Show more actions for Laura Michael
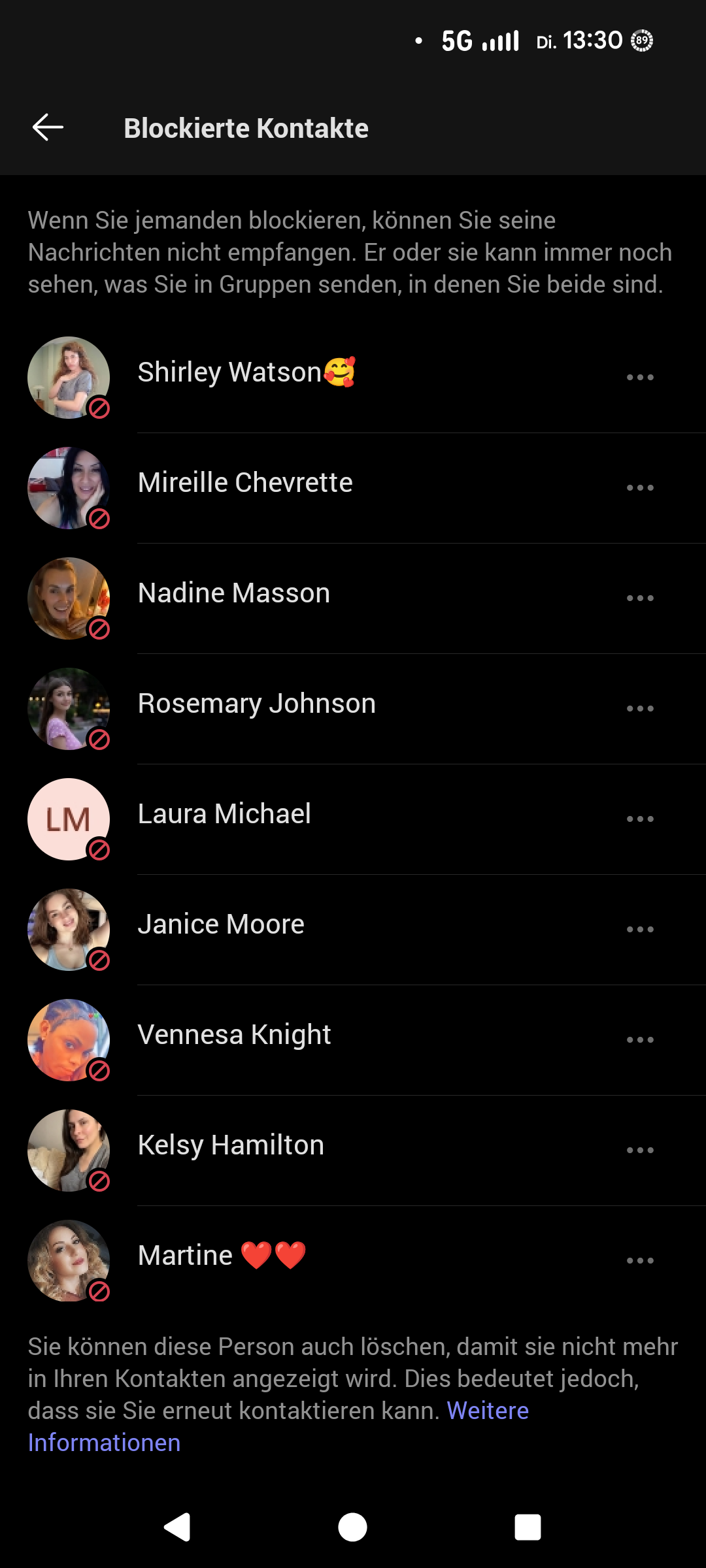Screen dimensions: 706x1568 [639, 819]
